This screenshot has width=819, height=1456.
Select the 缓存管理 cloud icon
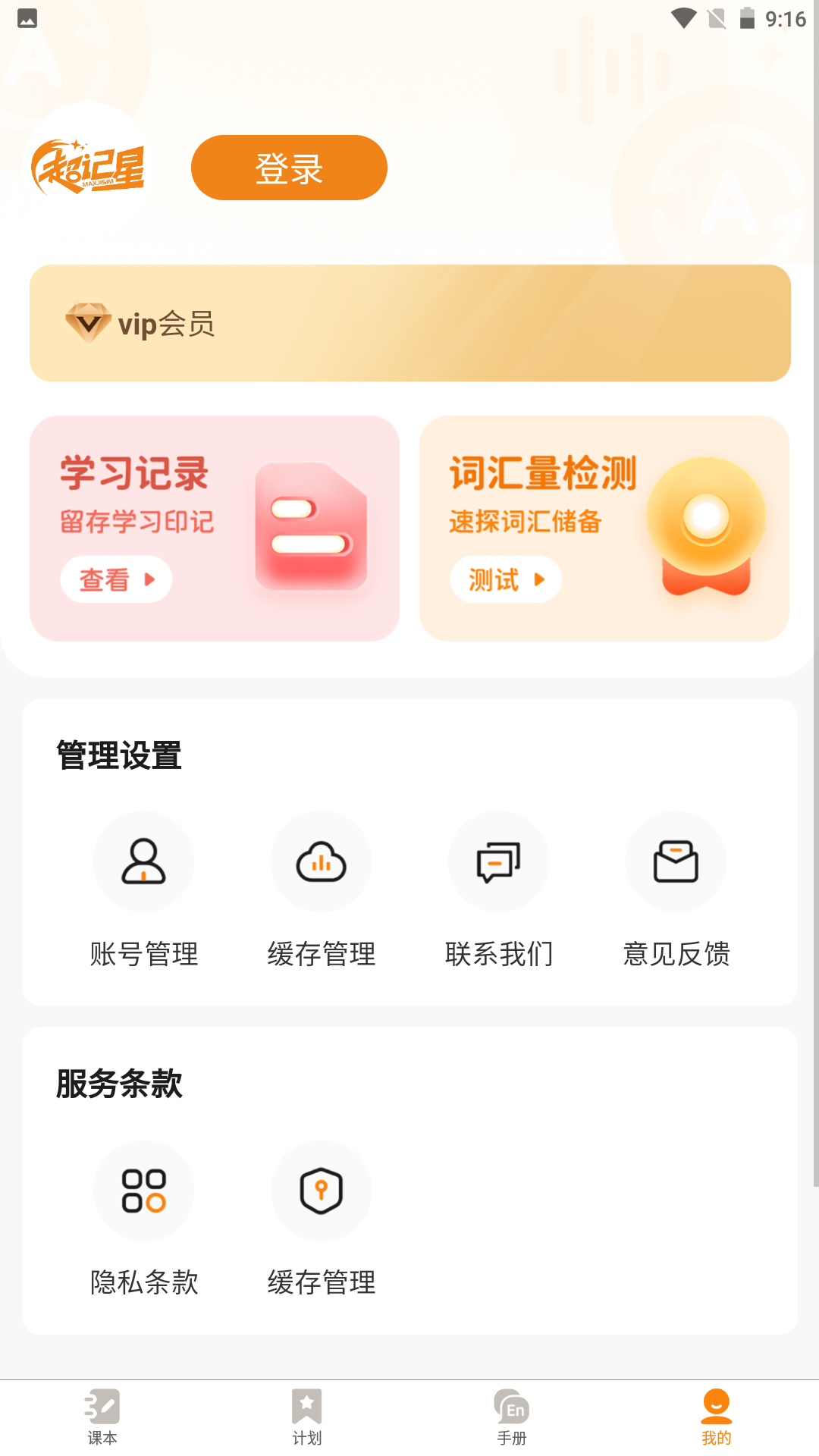[x=321, y=861]
